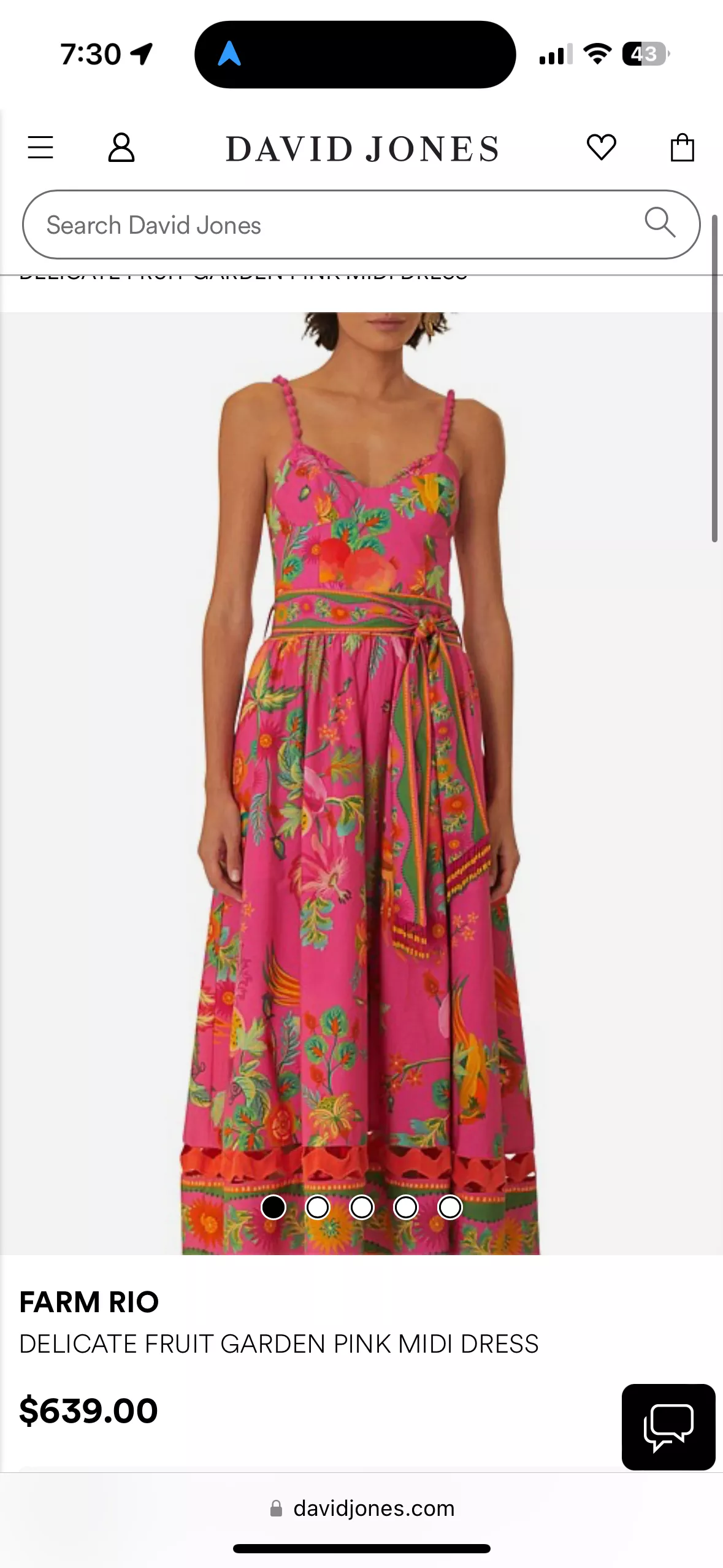Open the live chat button
Viewport: 723px width, 1568px height.
point(668,1427)
